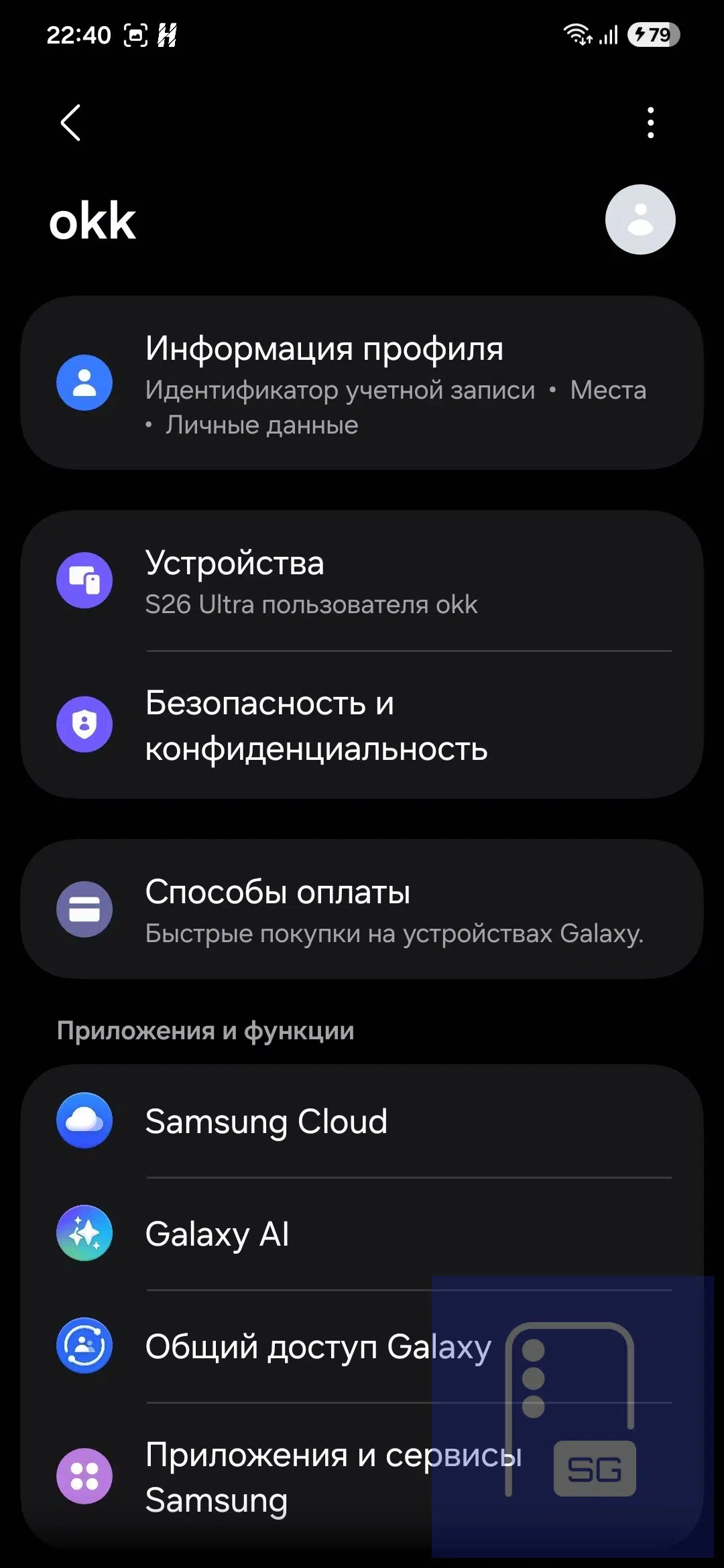The width and height of the screenshot is (724, 1568).
Task: Tap the shield icon for Безопасность
Action: (84, 724)
